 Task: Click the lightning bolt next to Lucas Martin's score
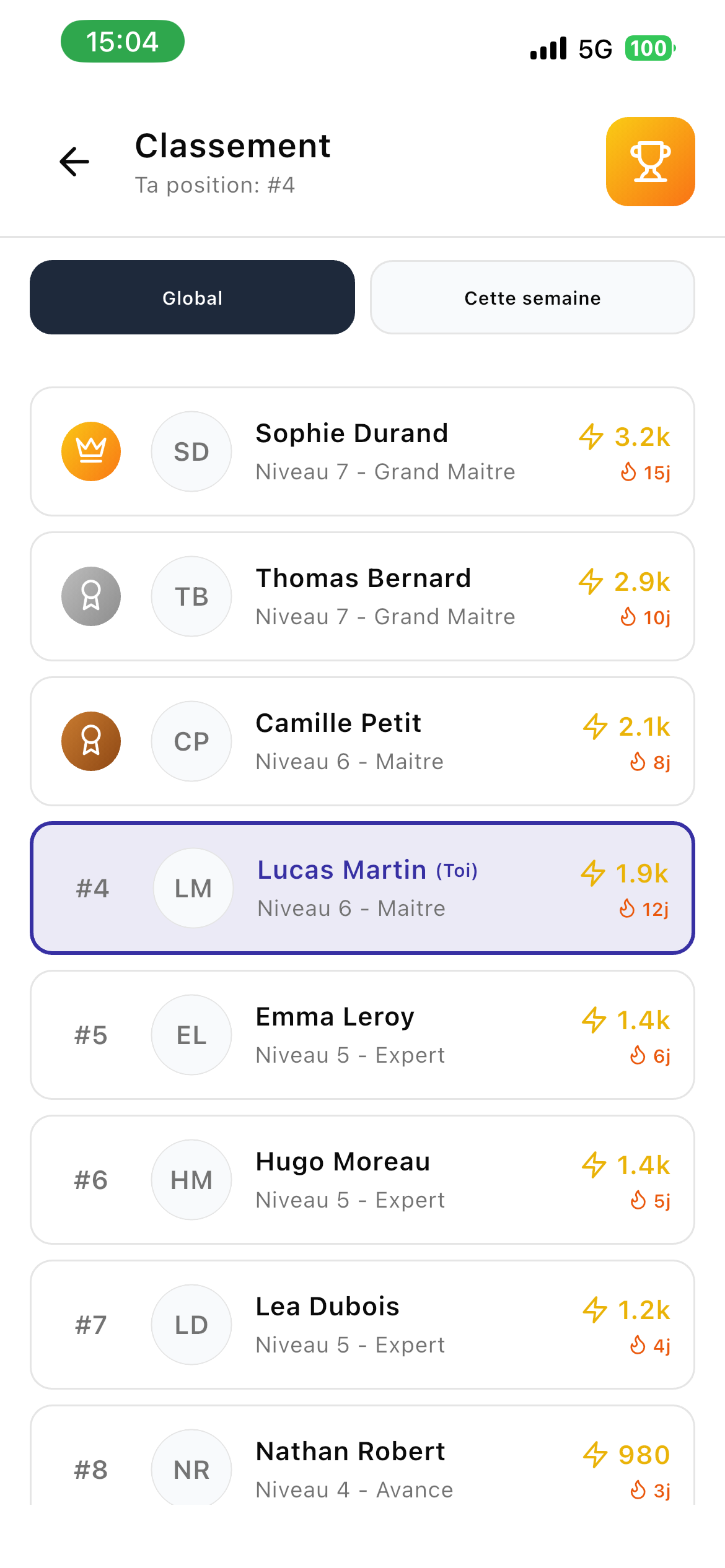pos(592,874)
